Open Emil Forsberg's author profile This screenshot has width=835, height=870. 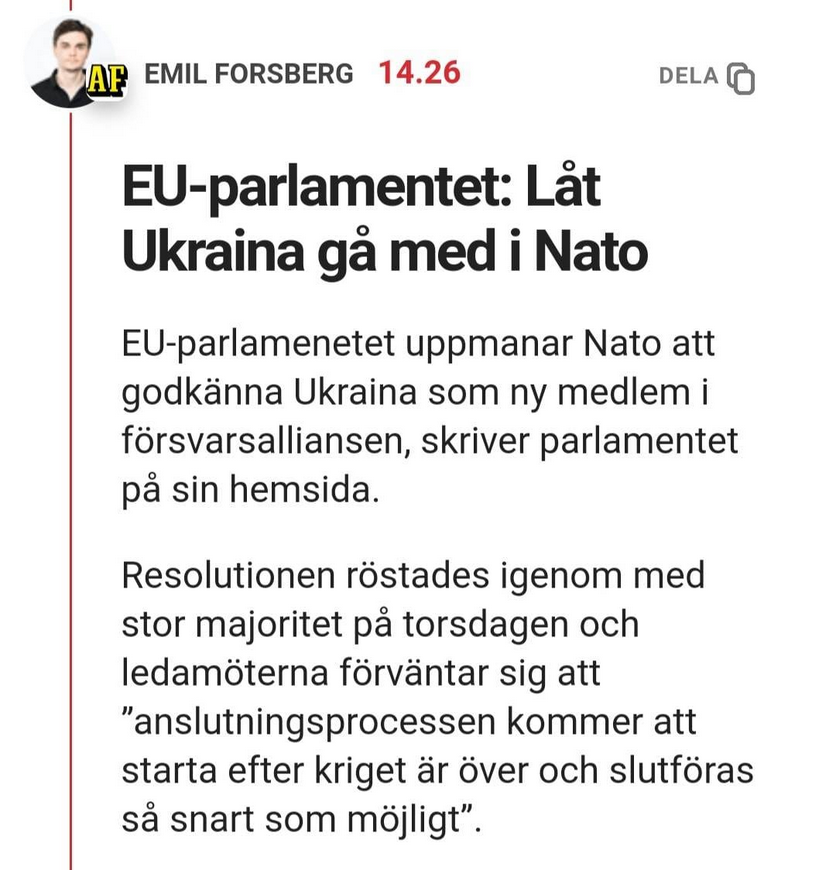tap(249, 74)
